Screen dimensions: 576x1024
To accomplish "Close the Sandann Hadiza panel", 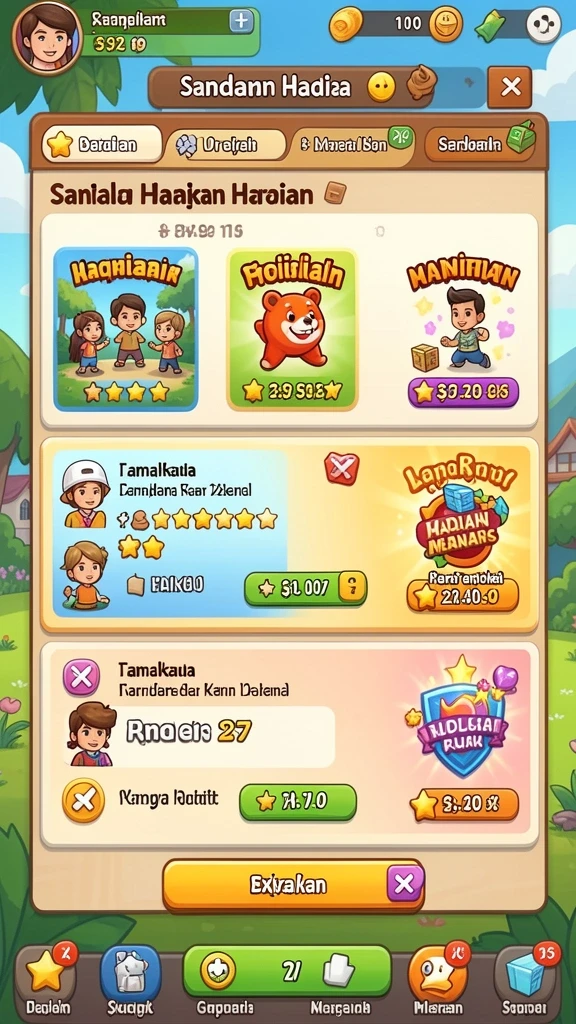I will [509, 87].
